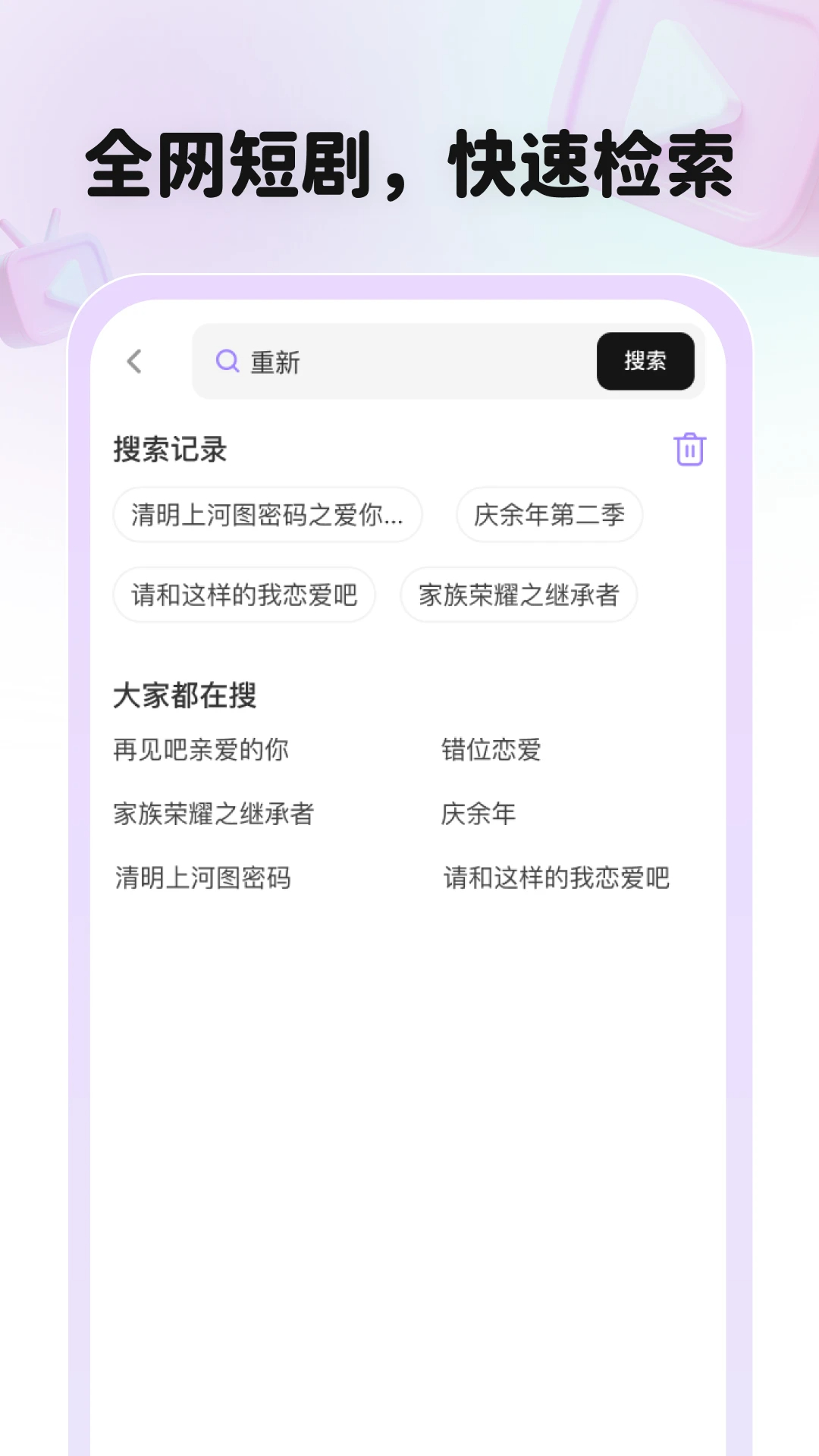Tap the 大家都在搜 section header
This screenshot has height=1456, width=819.
pos(184,692)
